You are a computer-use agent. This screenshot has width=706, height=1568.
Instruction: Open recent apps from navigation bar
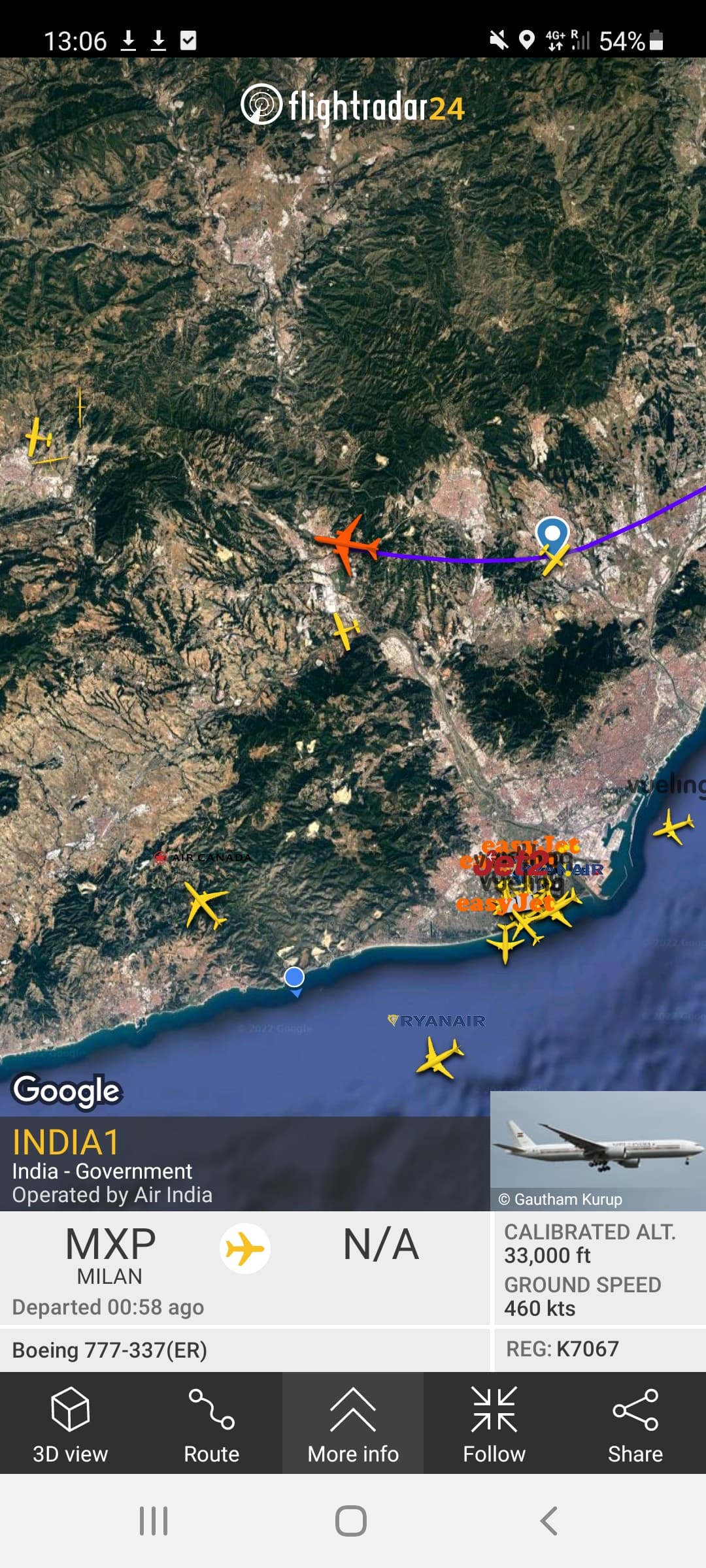[x=154, y=1521]
